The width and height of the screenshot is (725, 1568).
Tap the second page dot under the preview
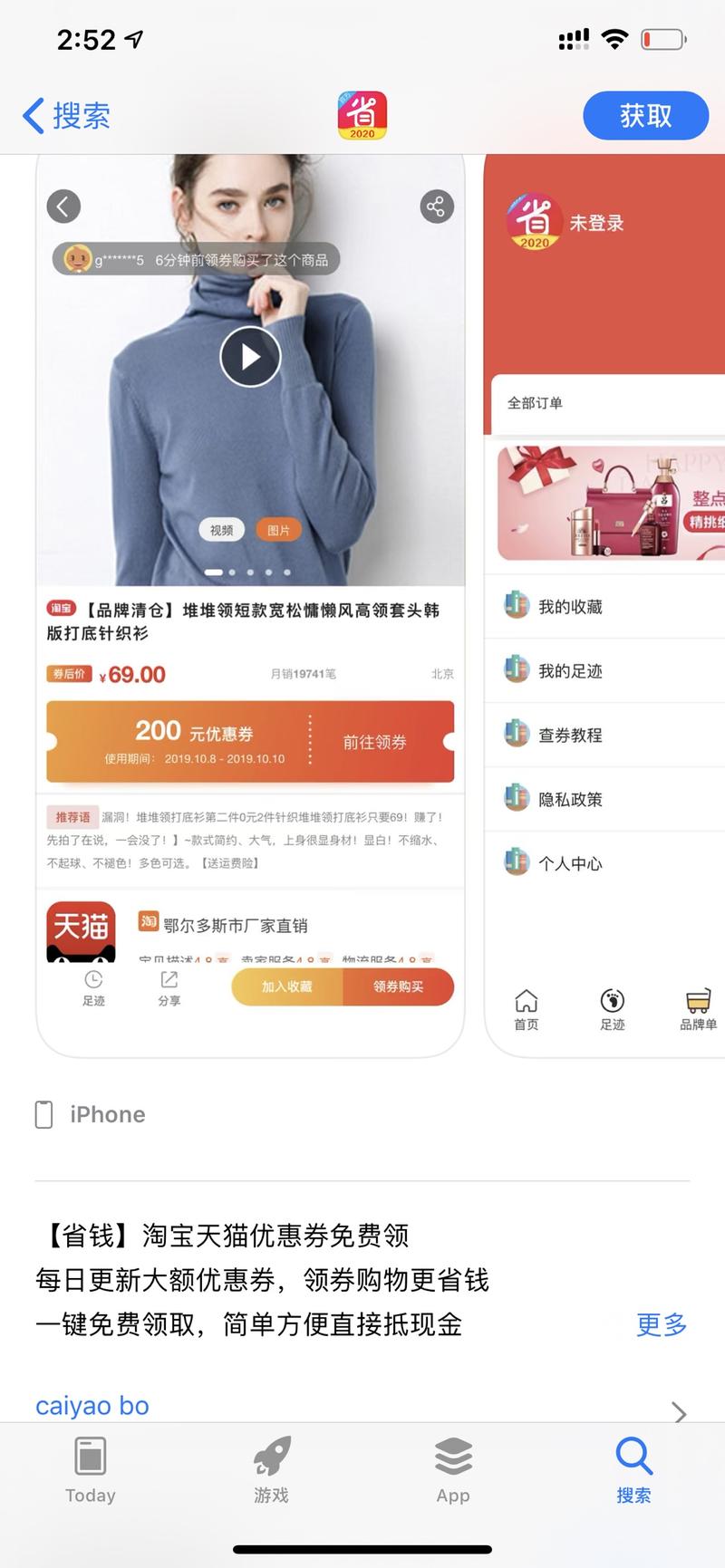[232, 572]
